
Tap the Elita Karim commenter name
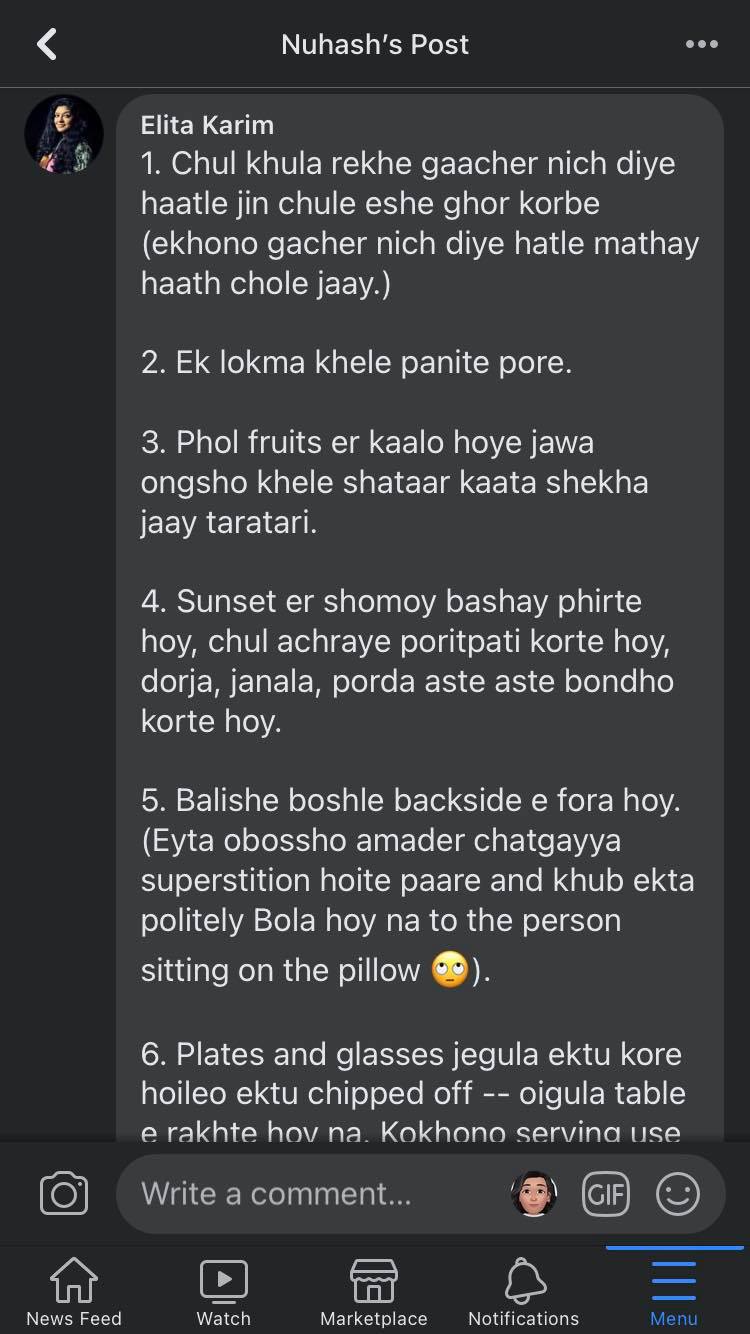pyautogui.click(x=207, y=124)
